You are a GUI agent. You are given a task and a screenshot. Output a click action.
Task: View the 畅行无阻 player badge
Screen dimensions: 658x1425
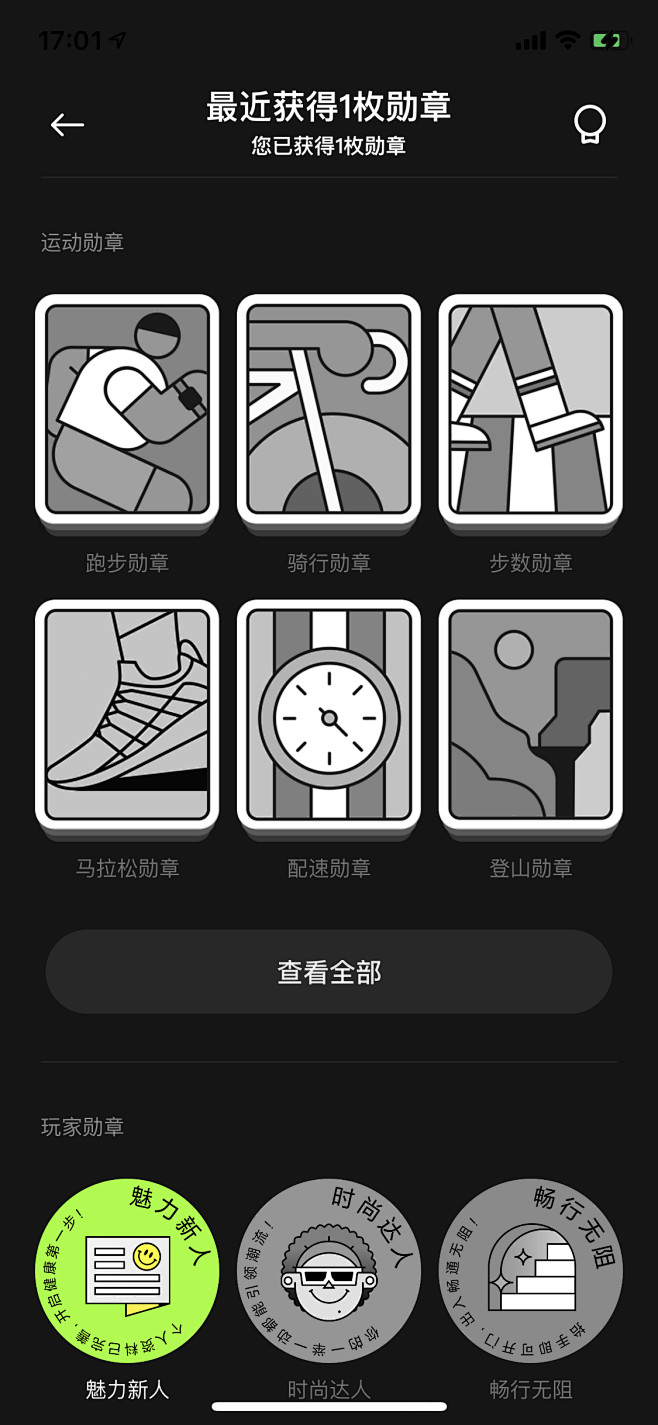530,1270
